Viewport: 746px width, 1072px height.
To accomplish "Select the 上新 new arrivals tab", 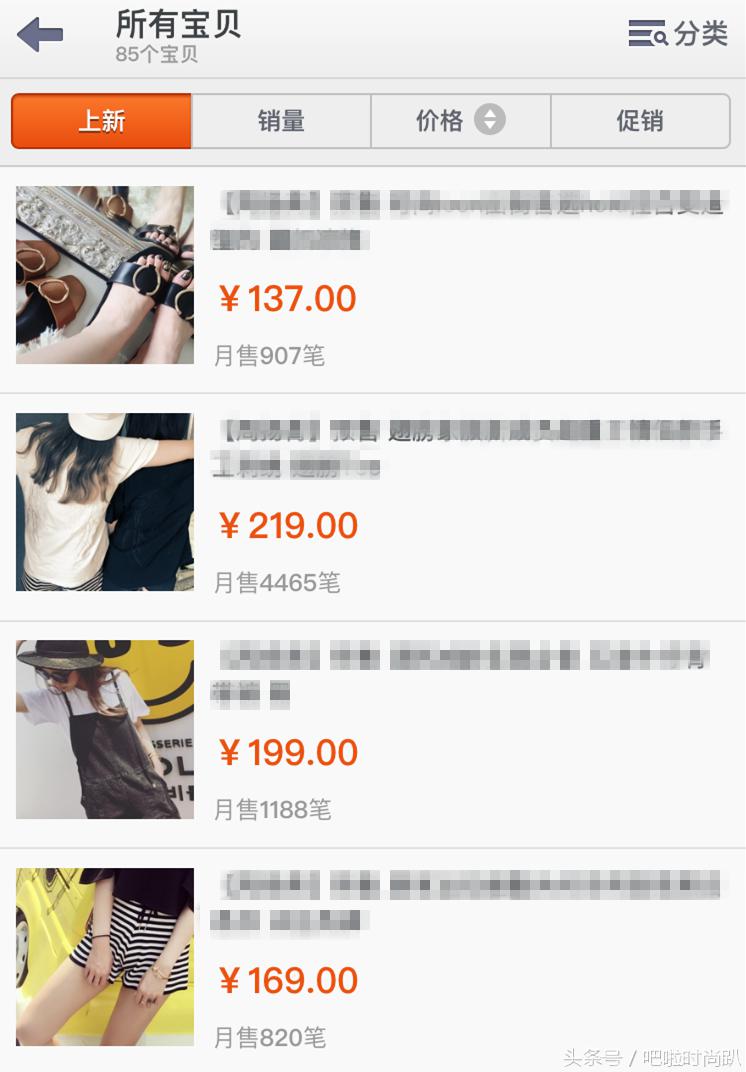I will (x=100, y=119).
